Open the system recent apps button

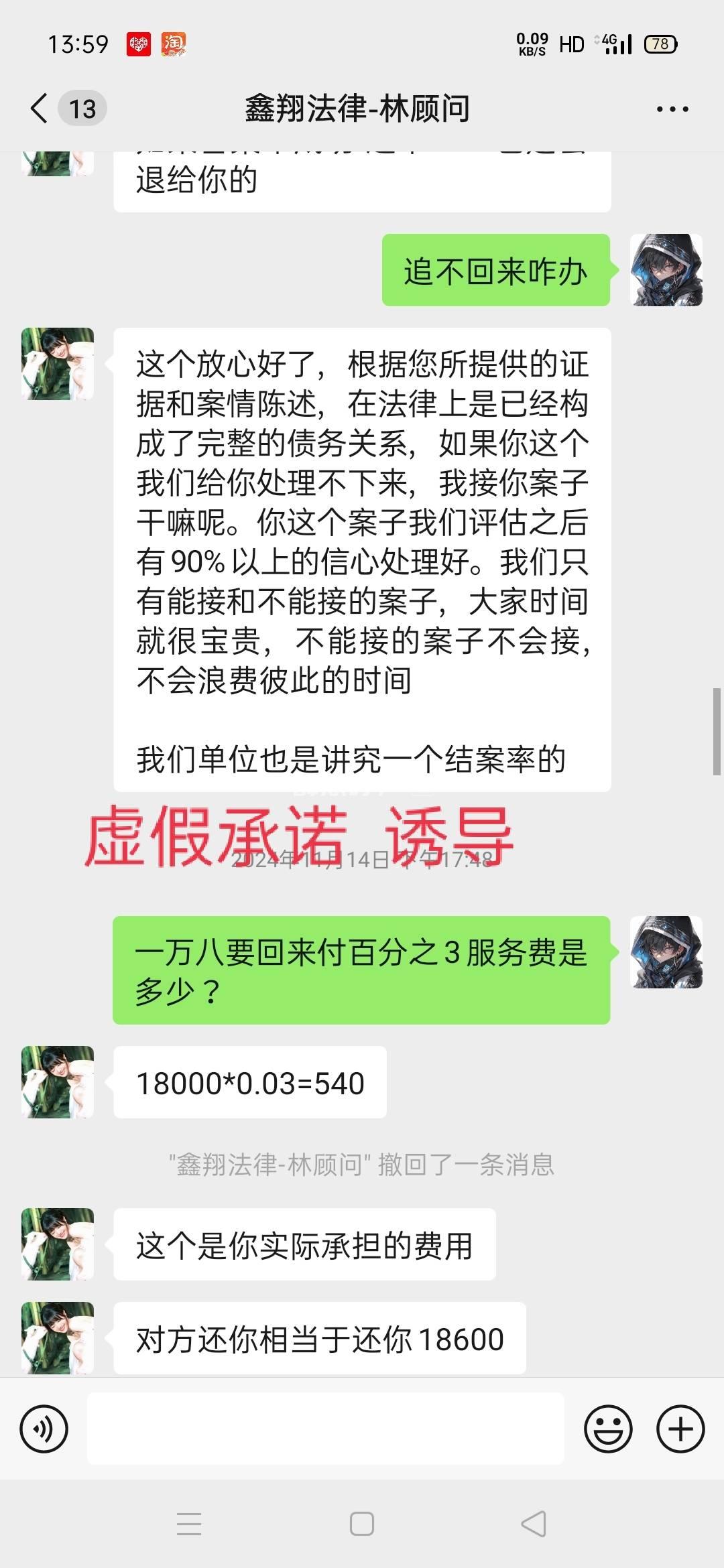[x=189, y=1524]
